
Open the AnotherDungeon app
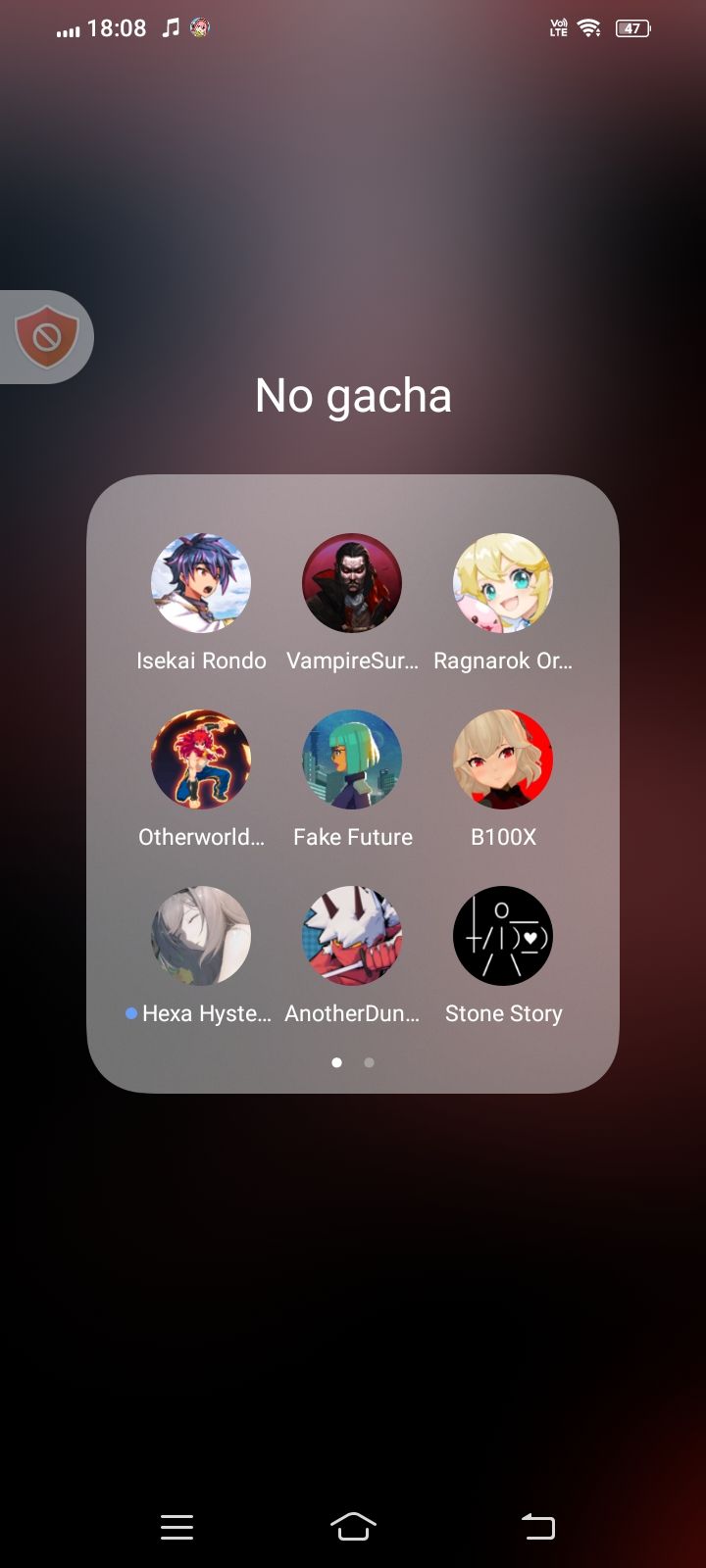(352, 936)
